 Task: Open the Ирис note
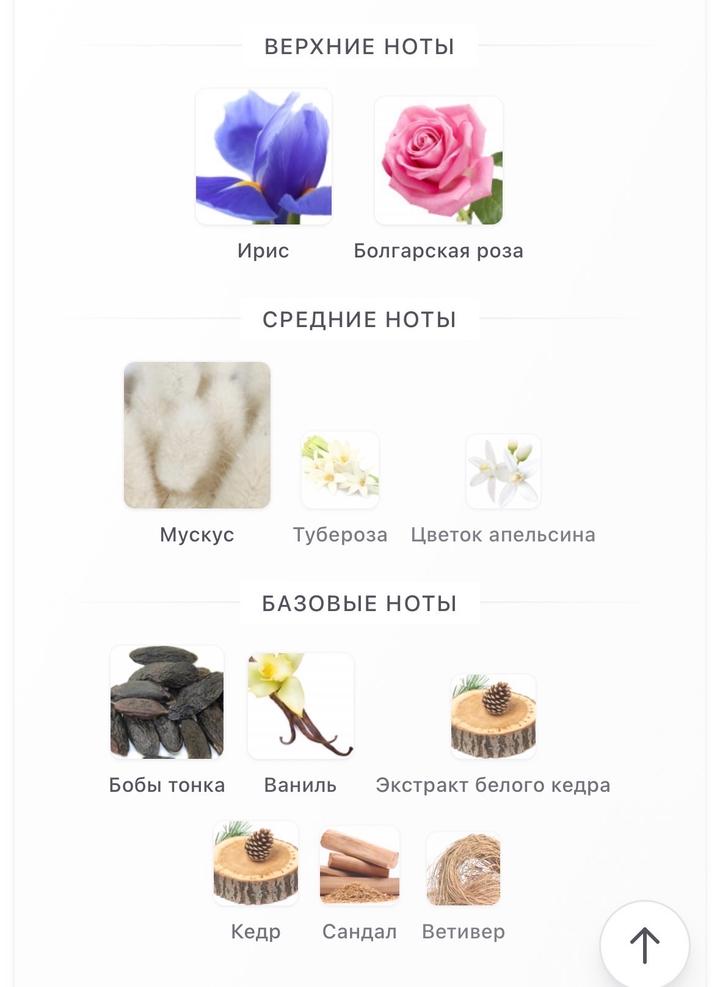point(264,157)
